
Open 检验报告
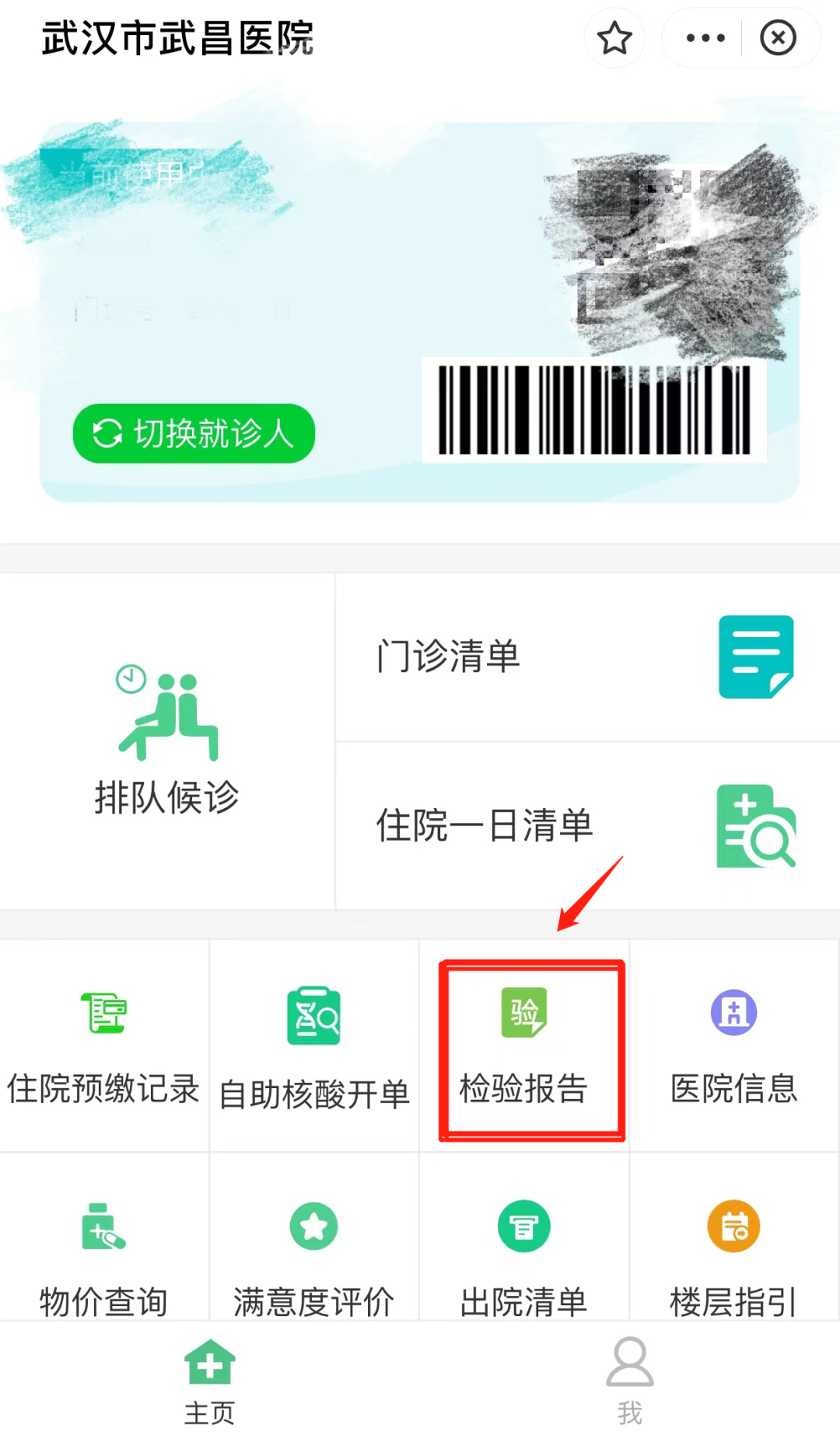tap(524, 1046)
